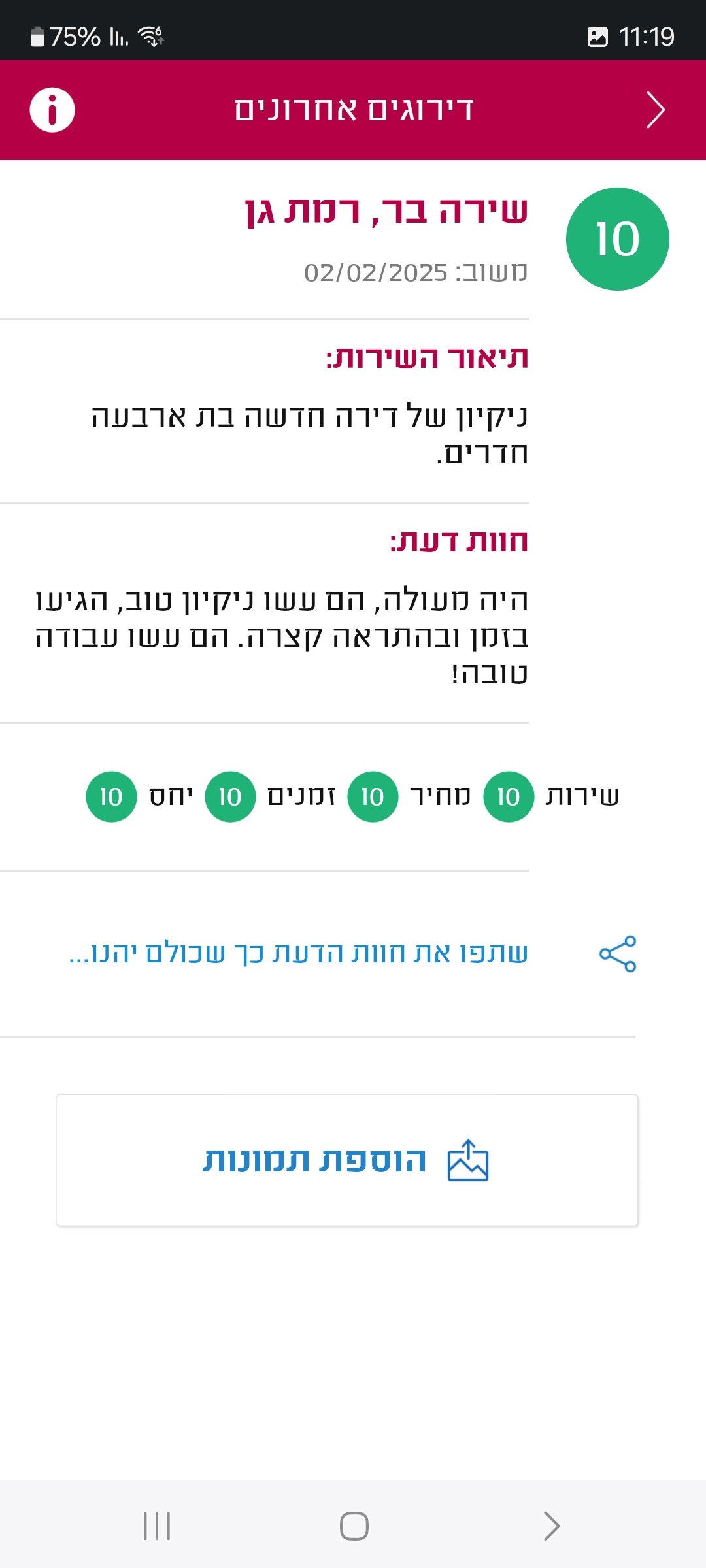
Task: Select the green 10 badge next to זמנים
Action: click(x=229, y=796)
